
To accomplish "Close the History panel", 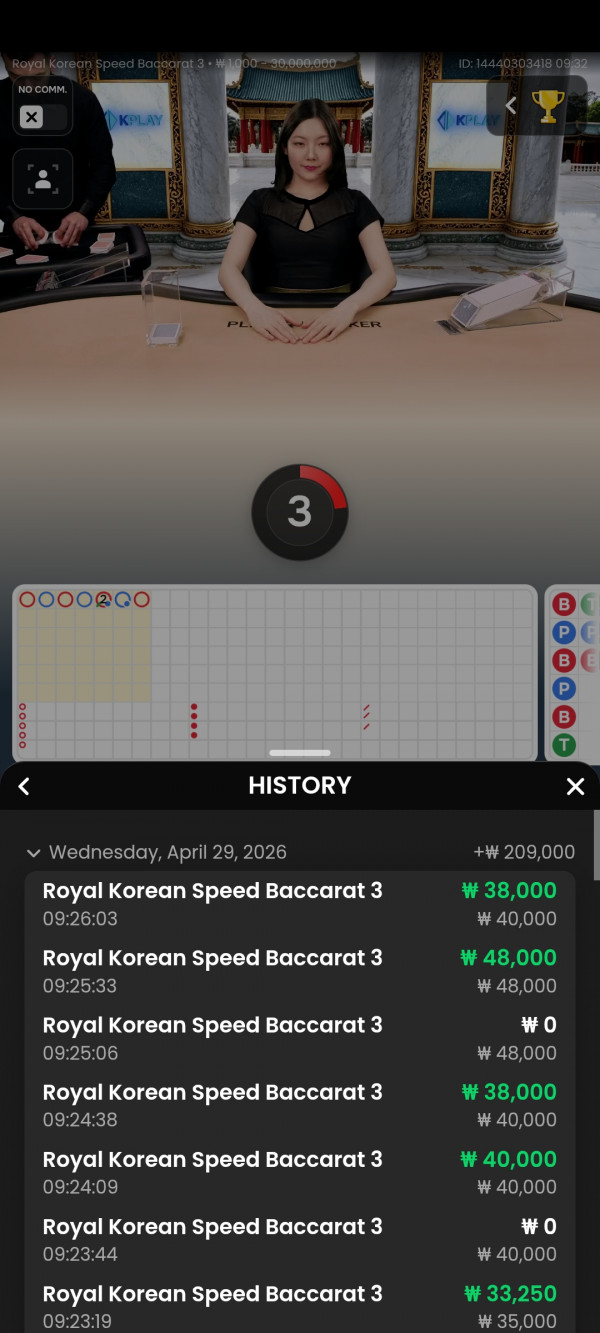I will click(x=575, y=787).
